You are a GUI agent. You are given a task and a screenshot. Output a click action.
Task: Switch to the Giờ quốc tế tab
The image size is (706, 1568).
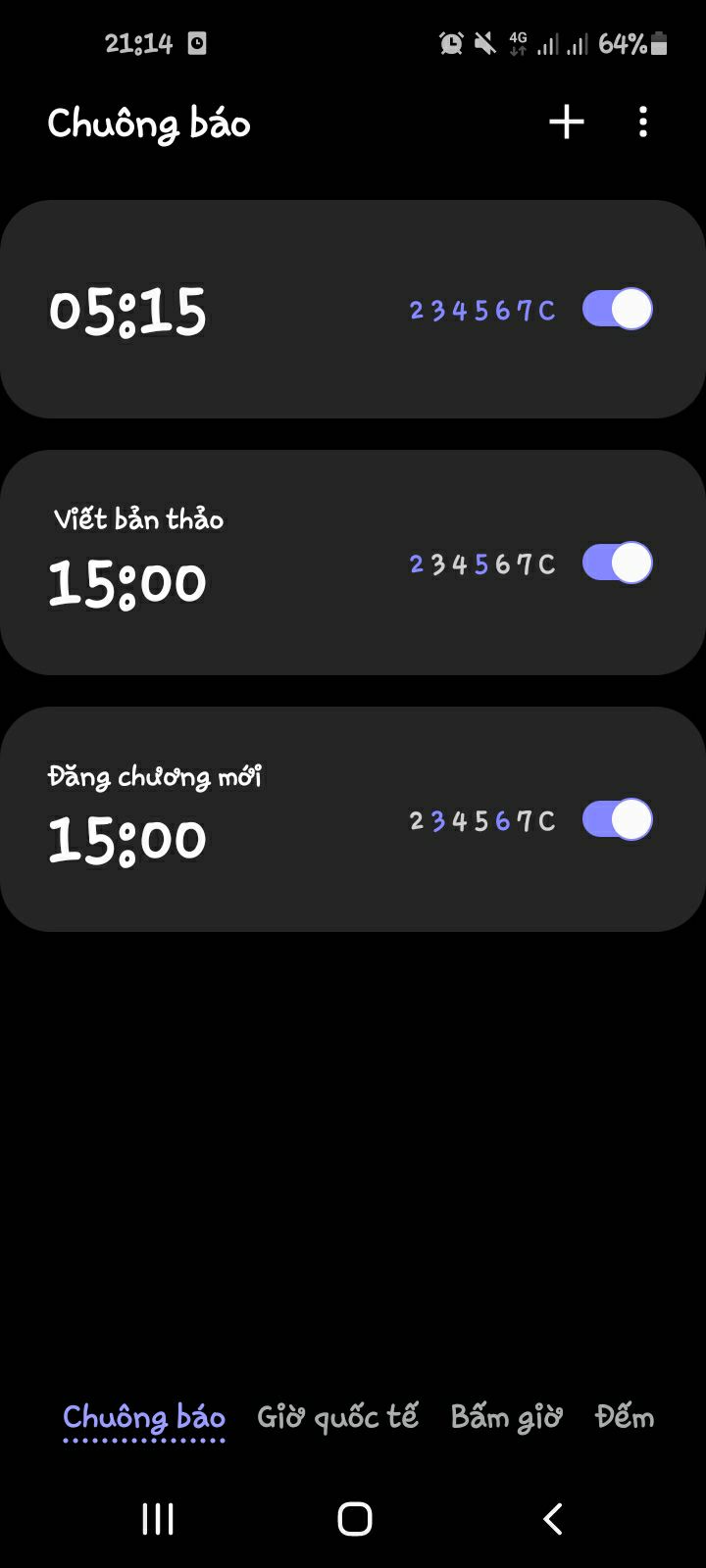[x=337, y=1417]
